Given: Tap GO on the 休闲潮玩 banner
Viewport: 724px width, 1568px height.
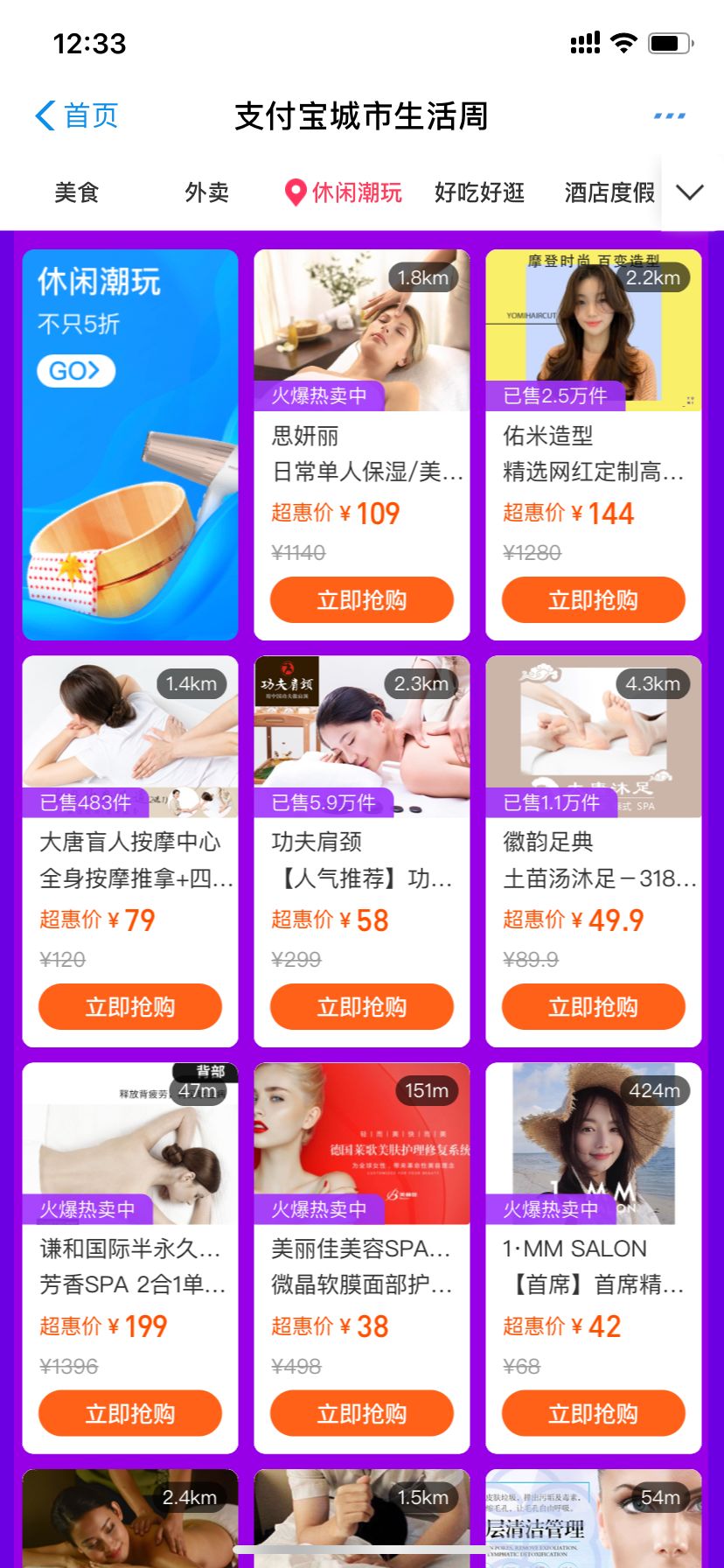Looking at the screenshot, I should coord(75,371).
